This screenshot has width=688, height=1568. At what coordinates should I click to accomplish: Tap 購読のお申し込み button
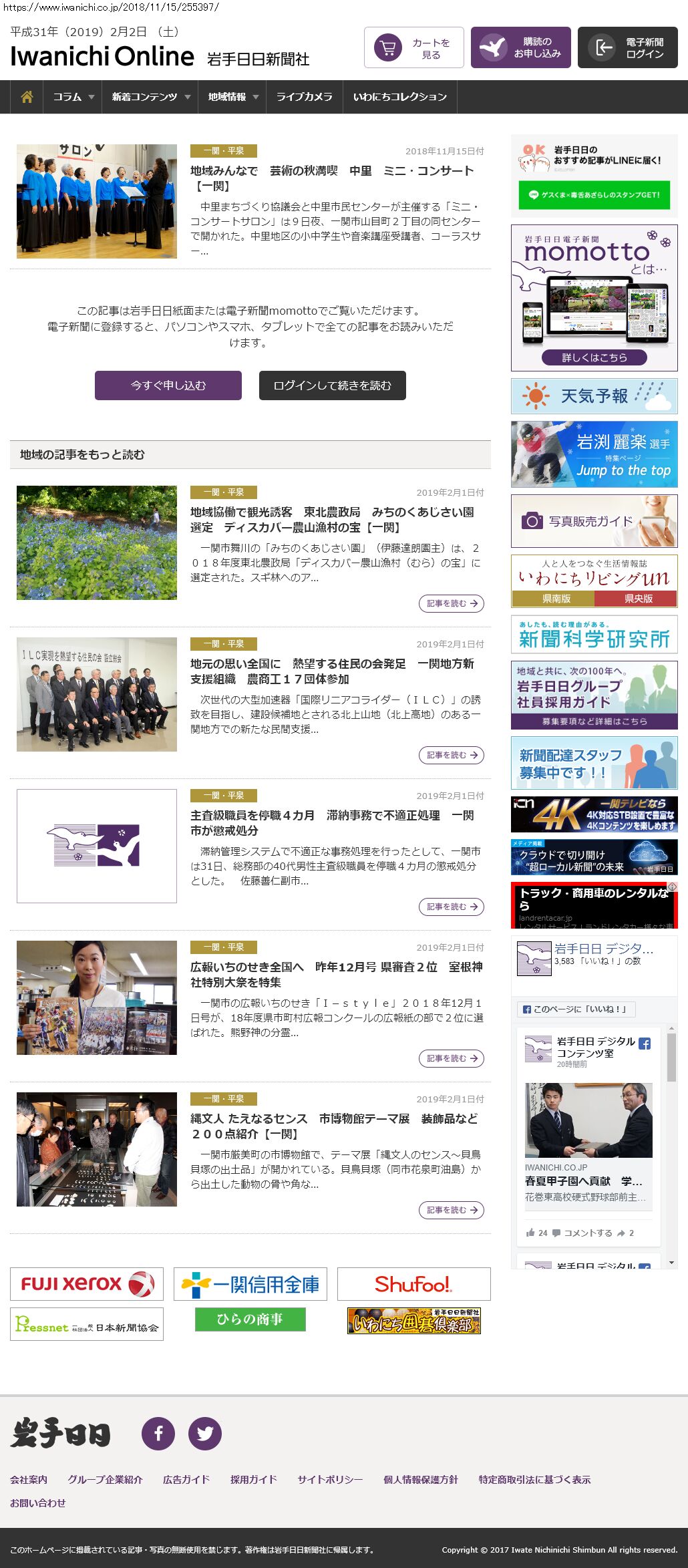[521, 47]
